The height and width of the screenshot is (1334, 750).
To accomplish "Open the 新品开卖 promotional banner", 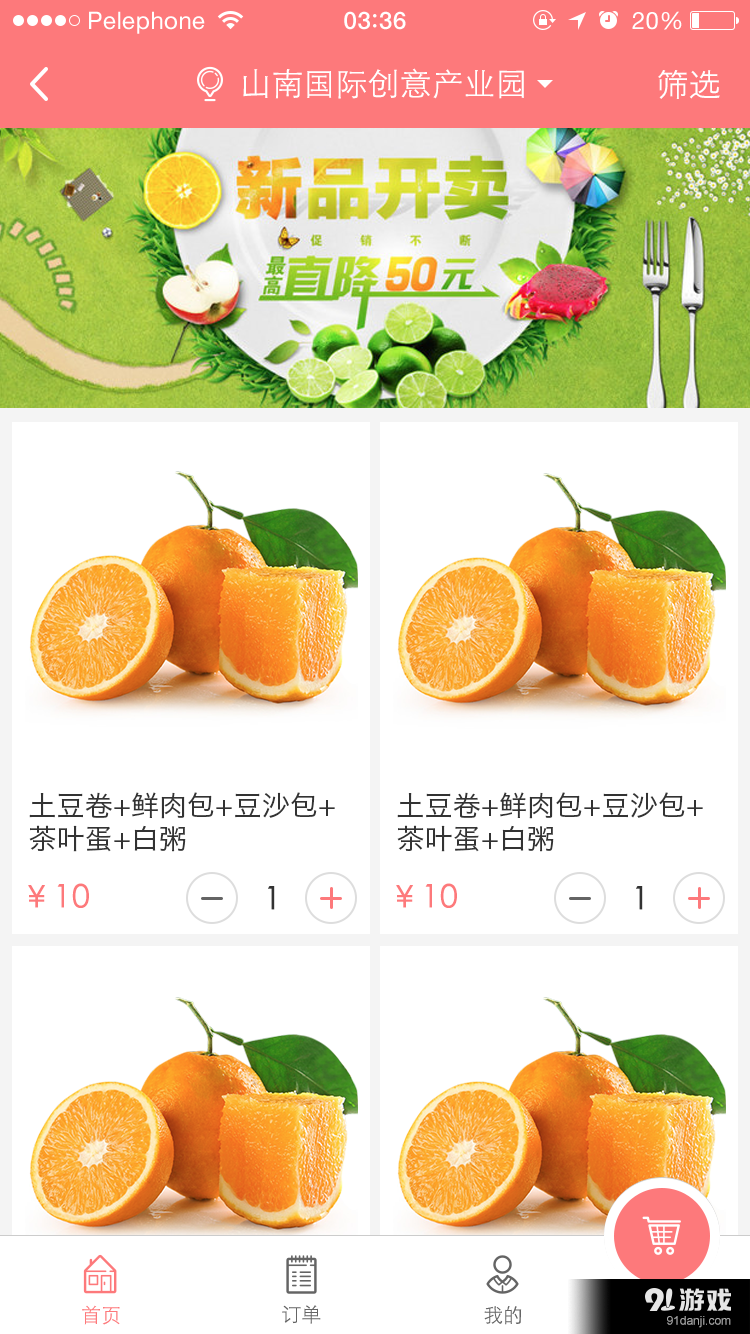I will (375, 265).
